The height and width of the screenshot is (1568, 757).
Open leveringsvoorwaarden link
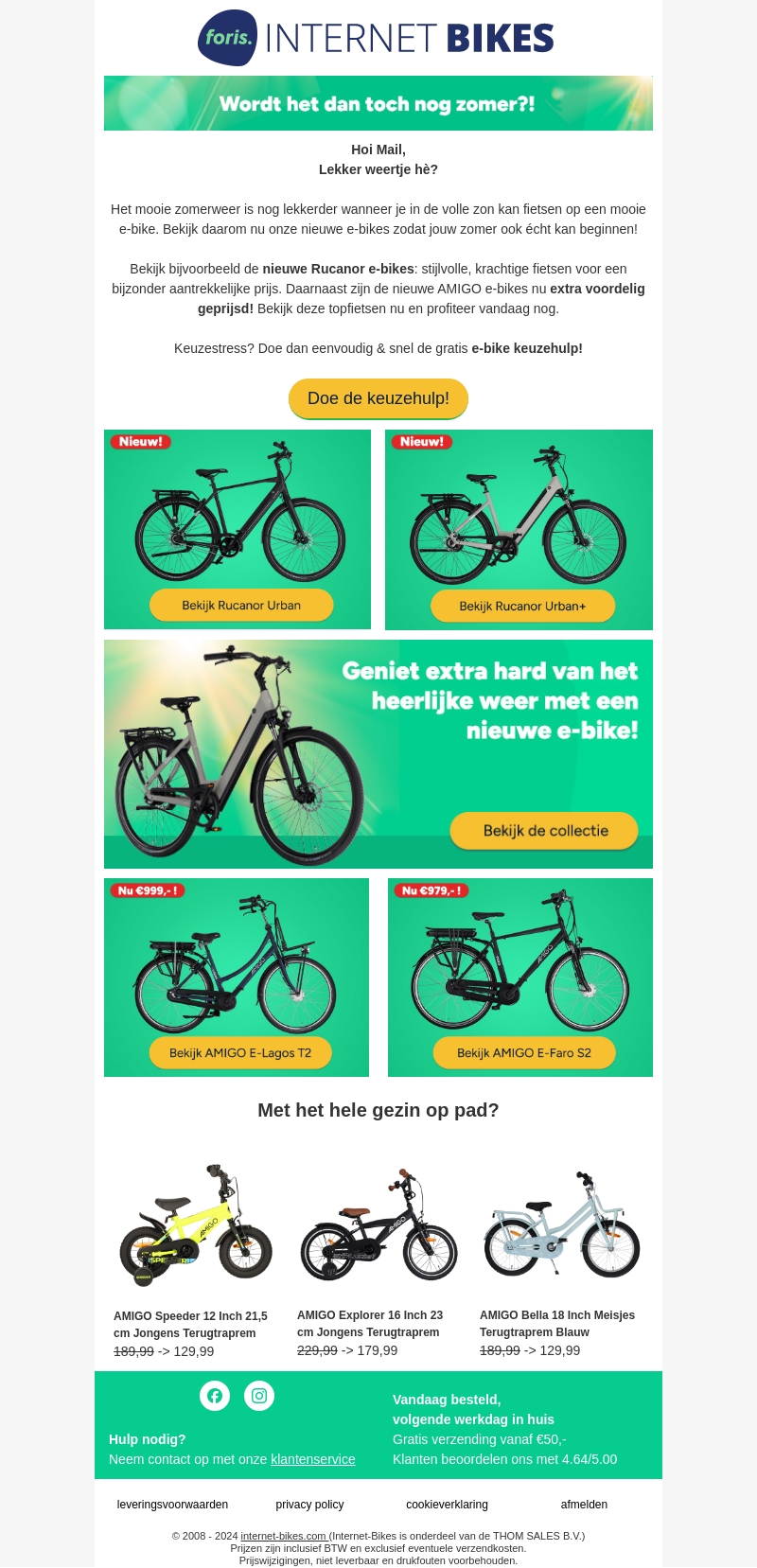tap(172, 1505)
